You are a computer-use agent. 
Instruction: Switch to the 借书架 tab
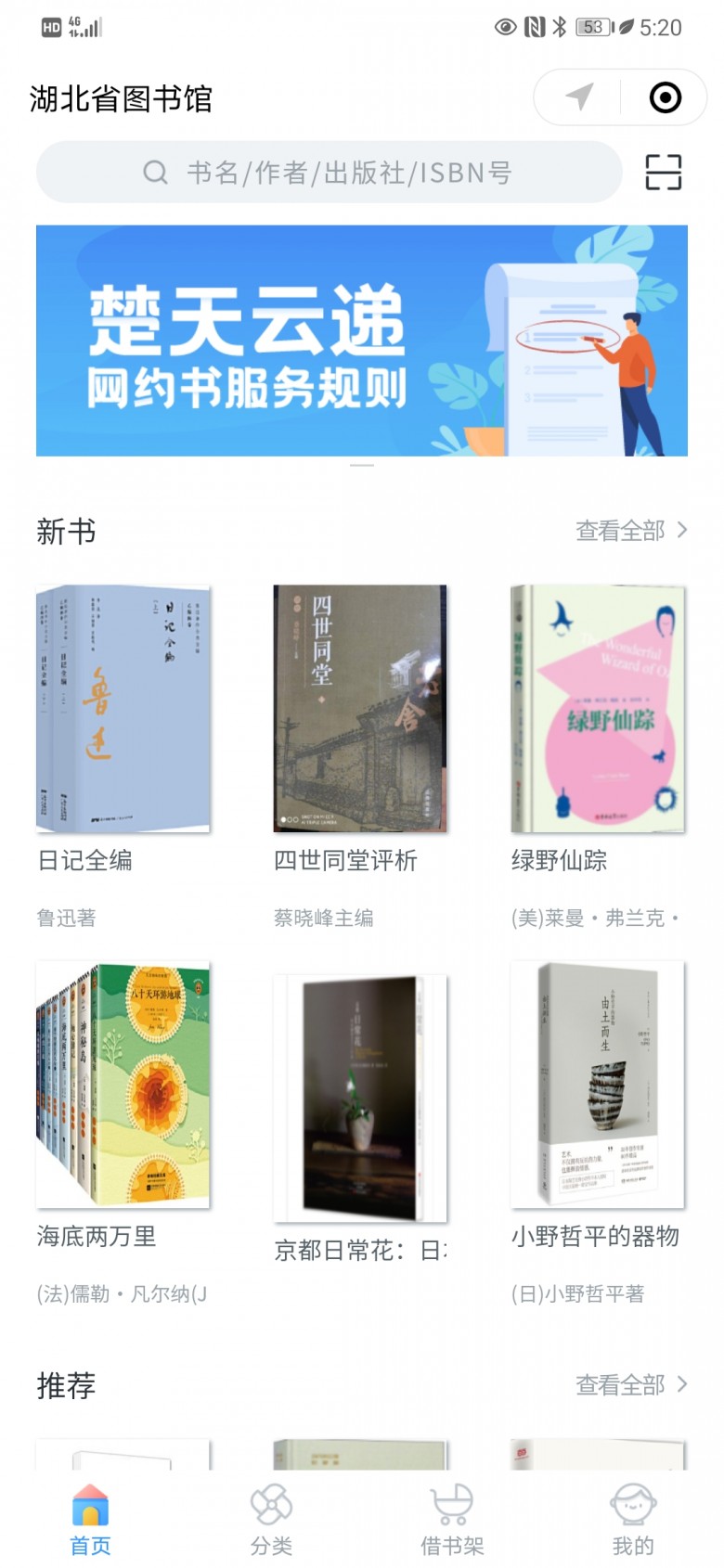coord(452,1518)
